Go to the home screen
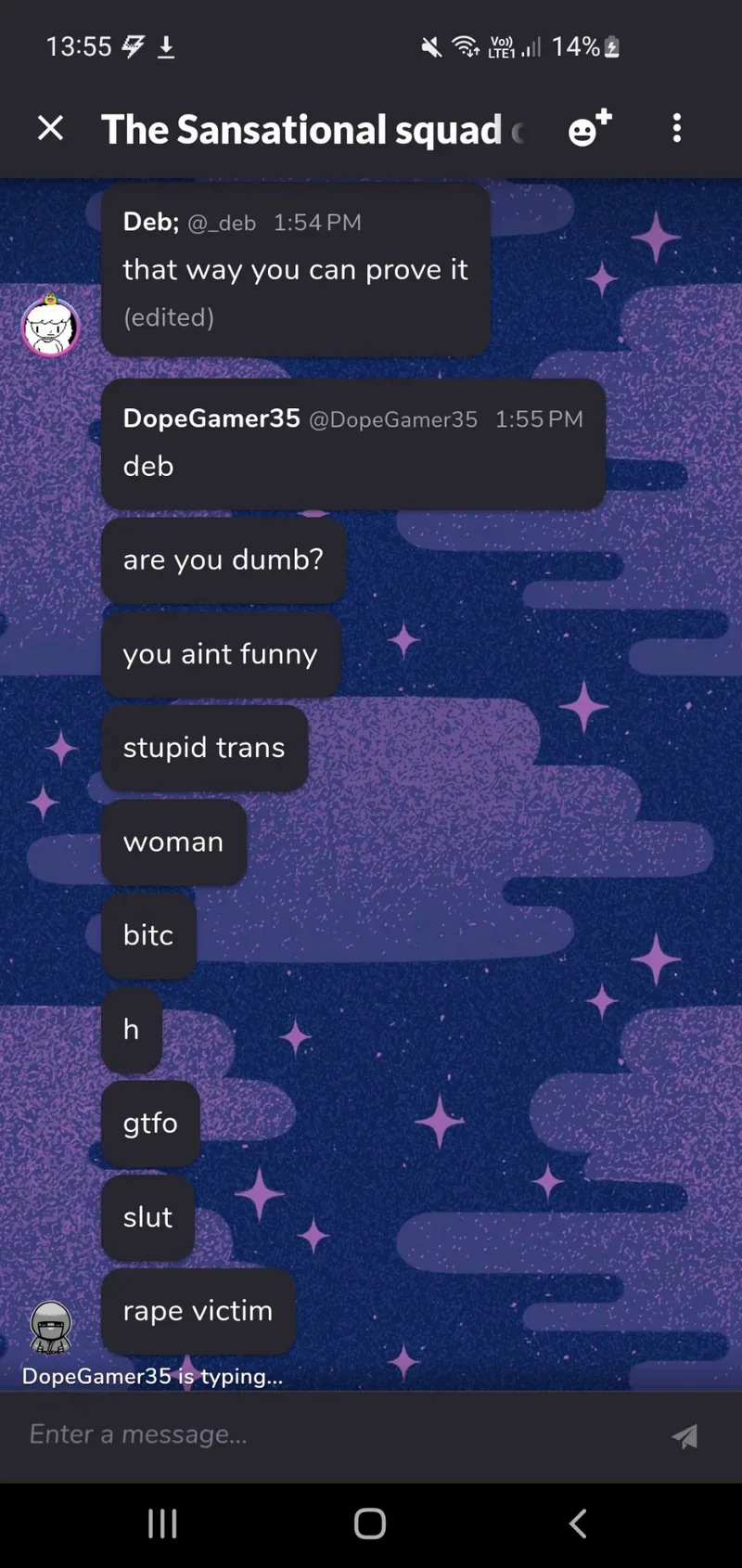The height and width of the screenshot is (1568, 742). pos(370,1523)
